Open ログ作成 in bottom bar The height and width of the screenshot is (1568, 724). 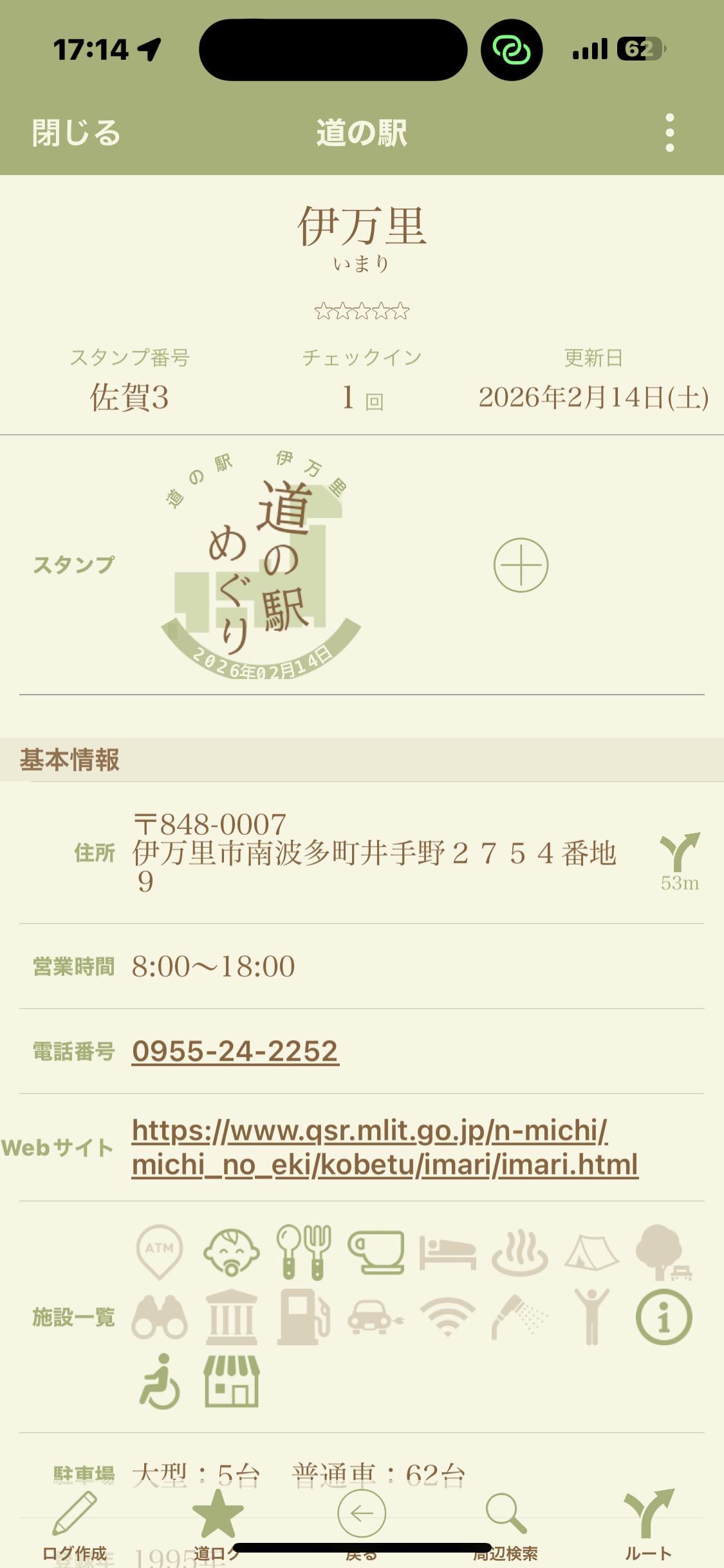click(74, 1526)
